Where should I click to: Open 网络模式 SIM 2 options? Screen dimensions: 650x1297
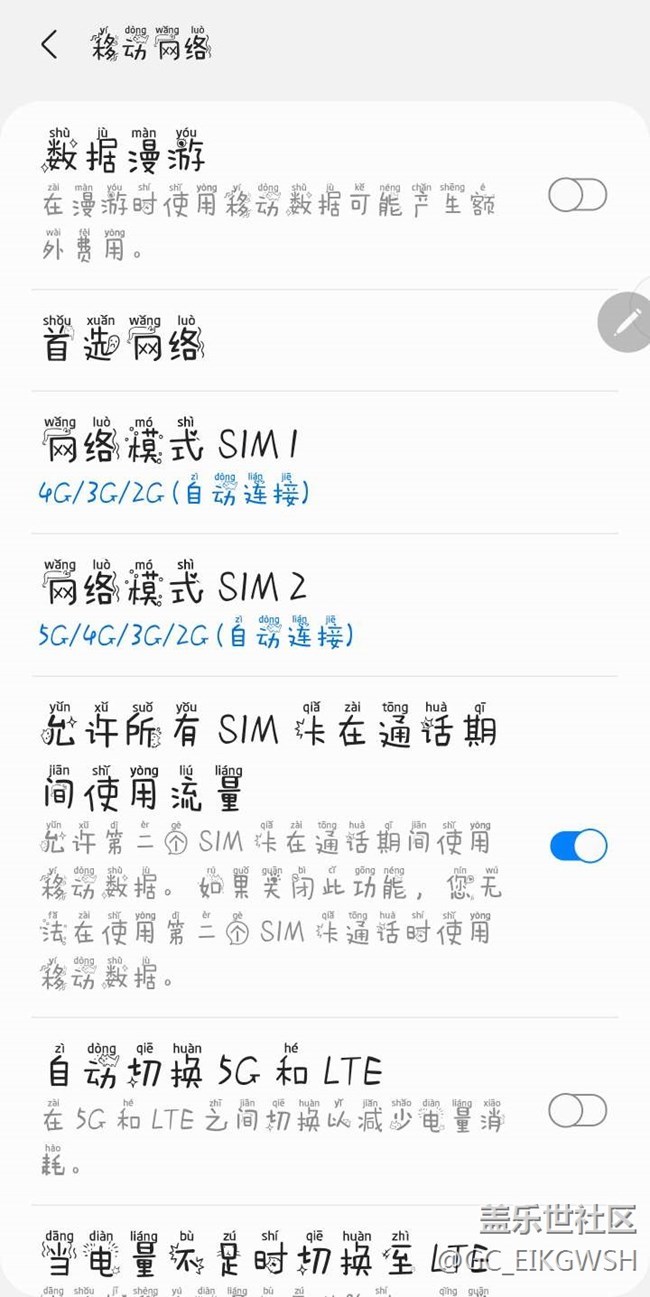point(325,605)
